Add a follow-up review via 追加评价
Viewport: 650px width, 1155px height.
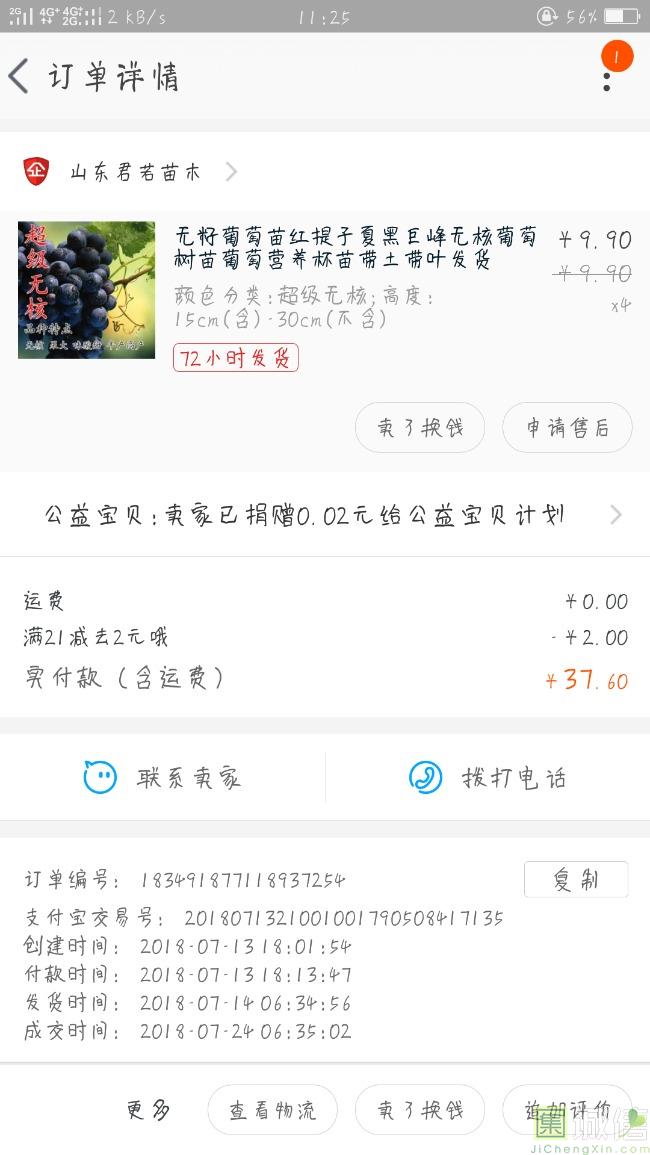point(567,1110)
